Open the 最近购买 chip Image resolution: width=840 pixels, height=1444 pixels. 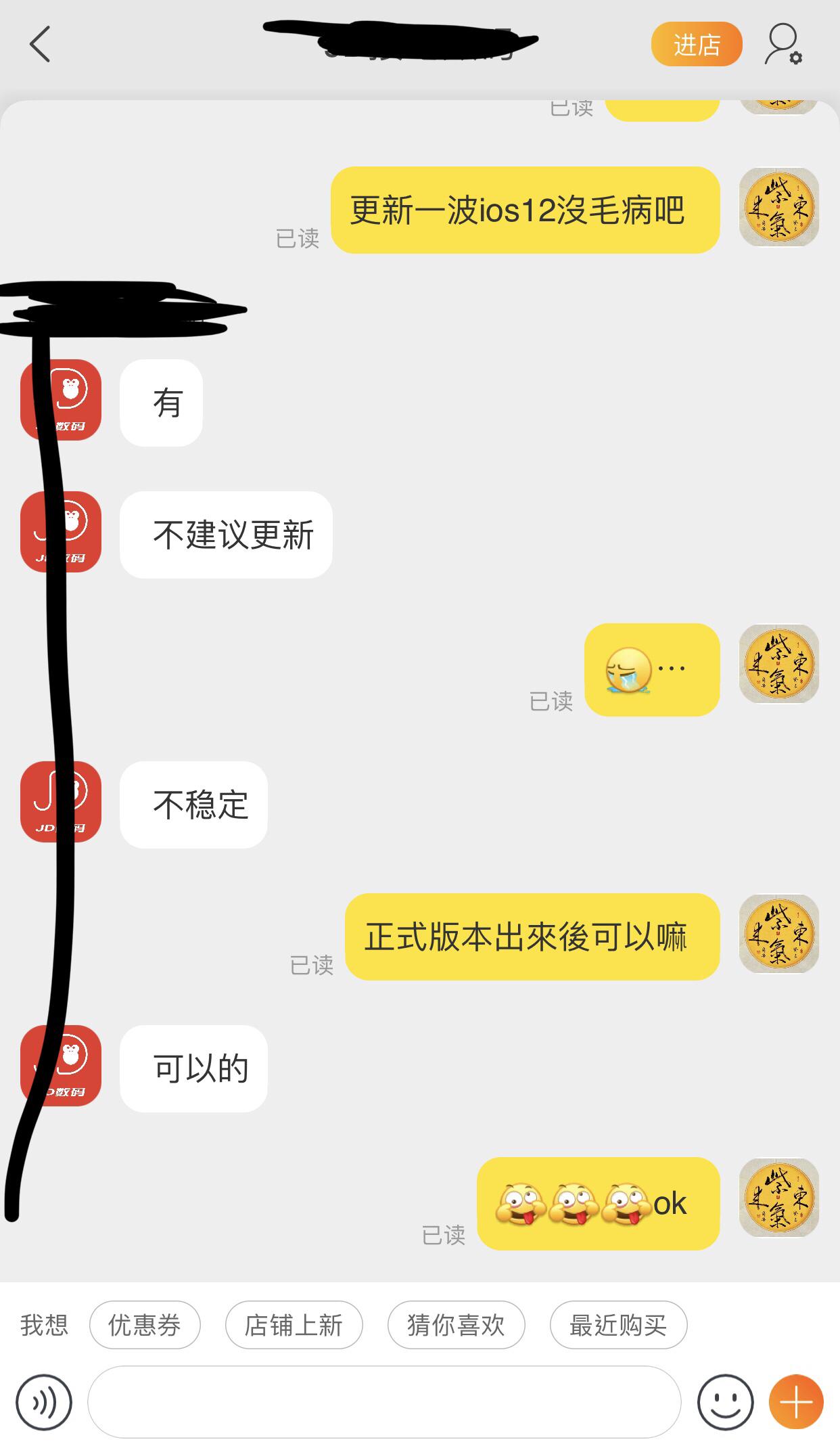[x=618, y=1325]
